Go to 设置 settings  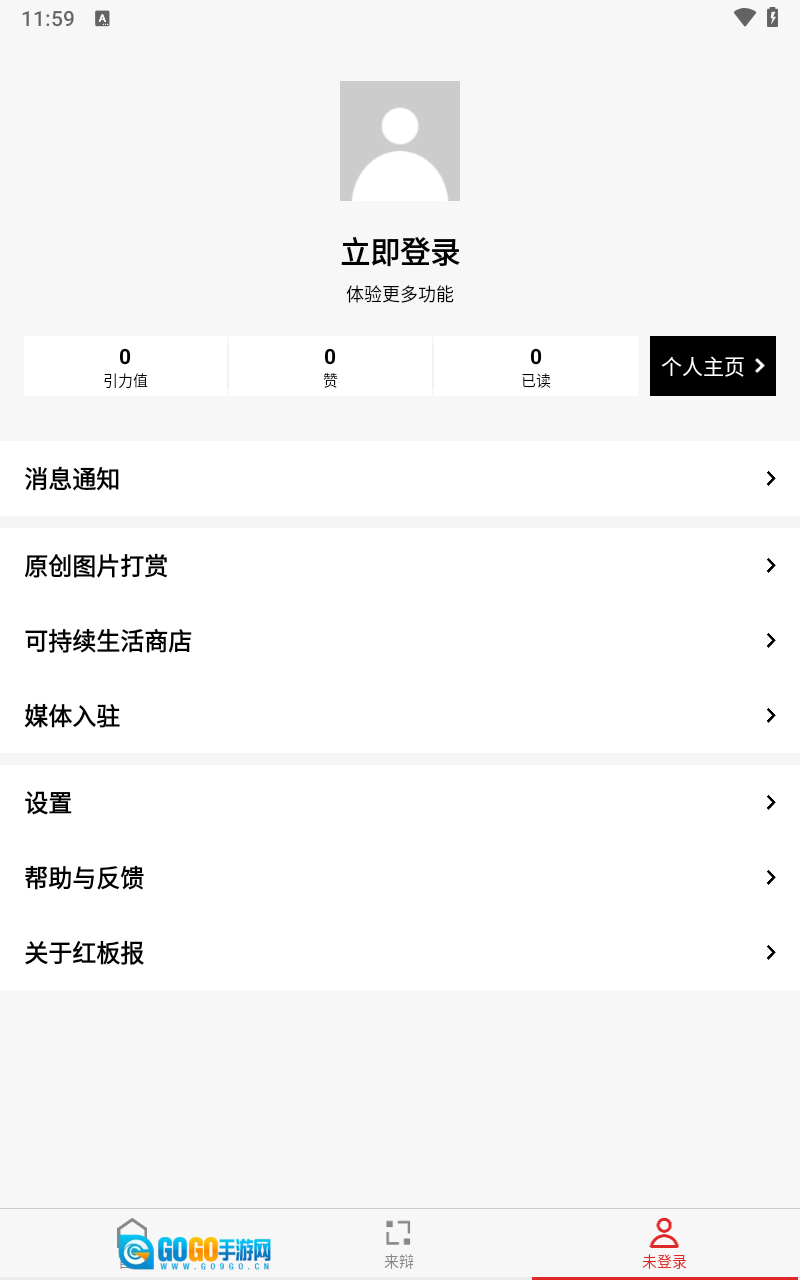400,803
